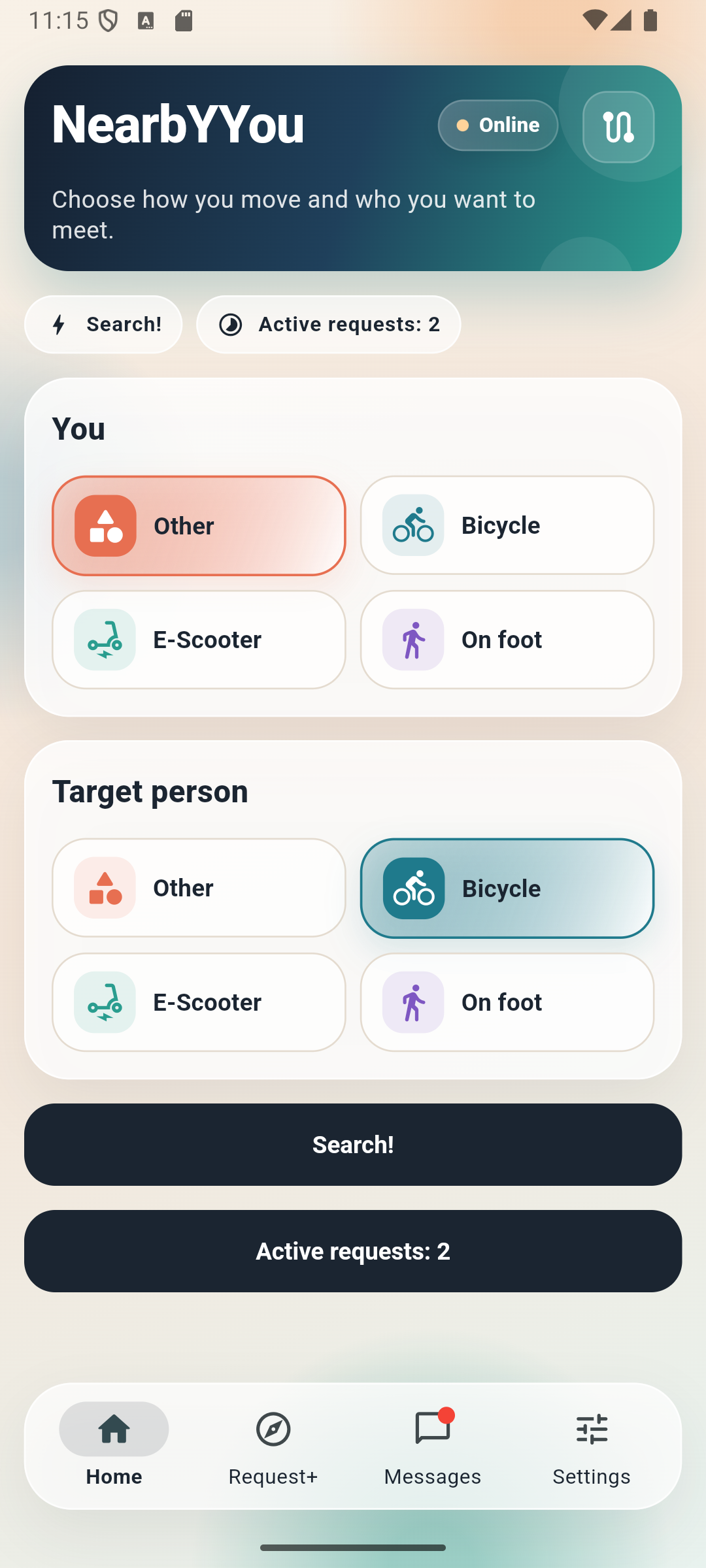Tap the small Search! chip with bolt
Viewport: 706px width, 1568px height.
click(103, 325)
